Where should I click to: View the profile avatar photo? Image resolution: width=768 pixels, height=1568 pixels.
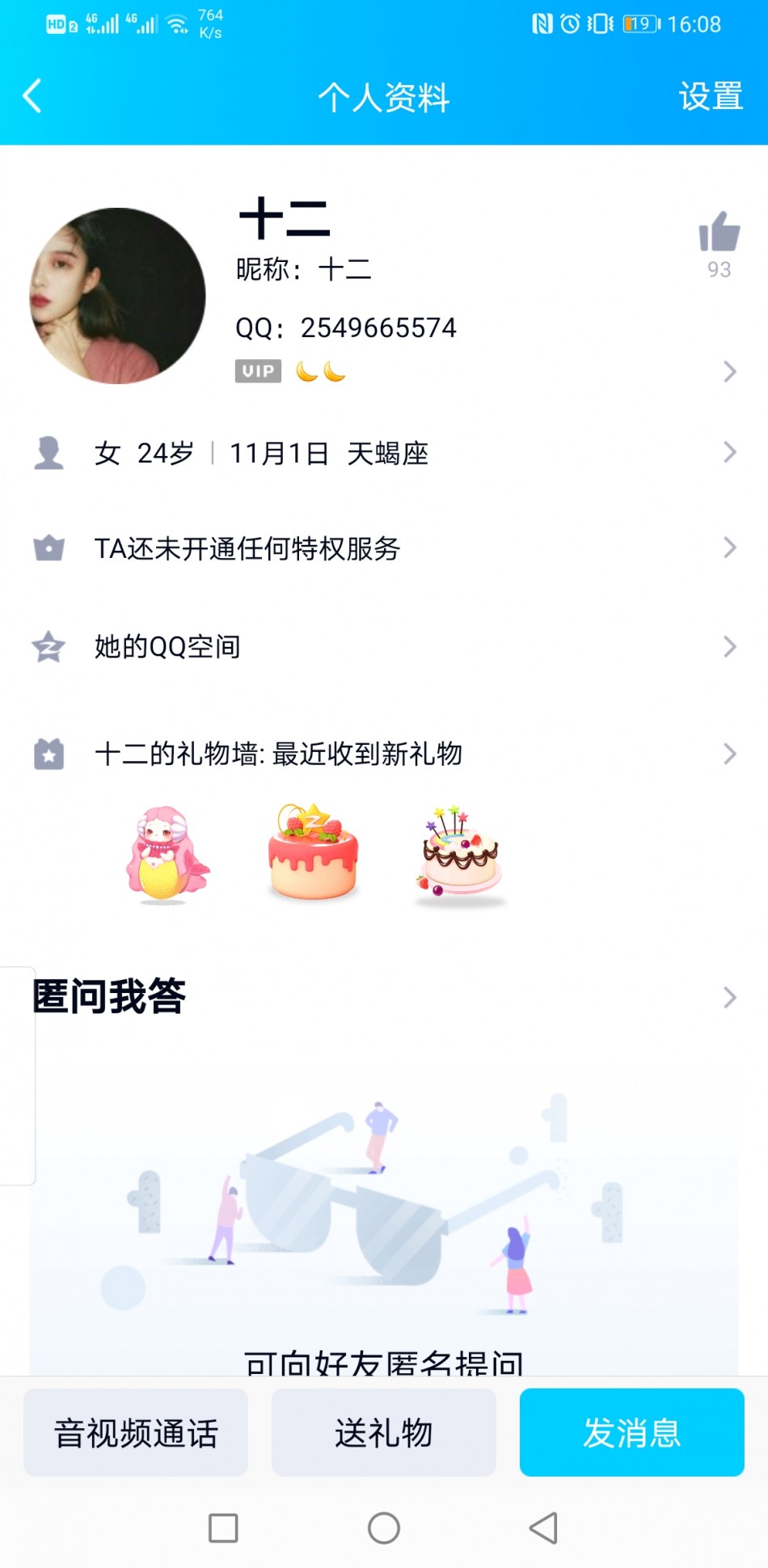click(x=117, y=296)
